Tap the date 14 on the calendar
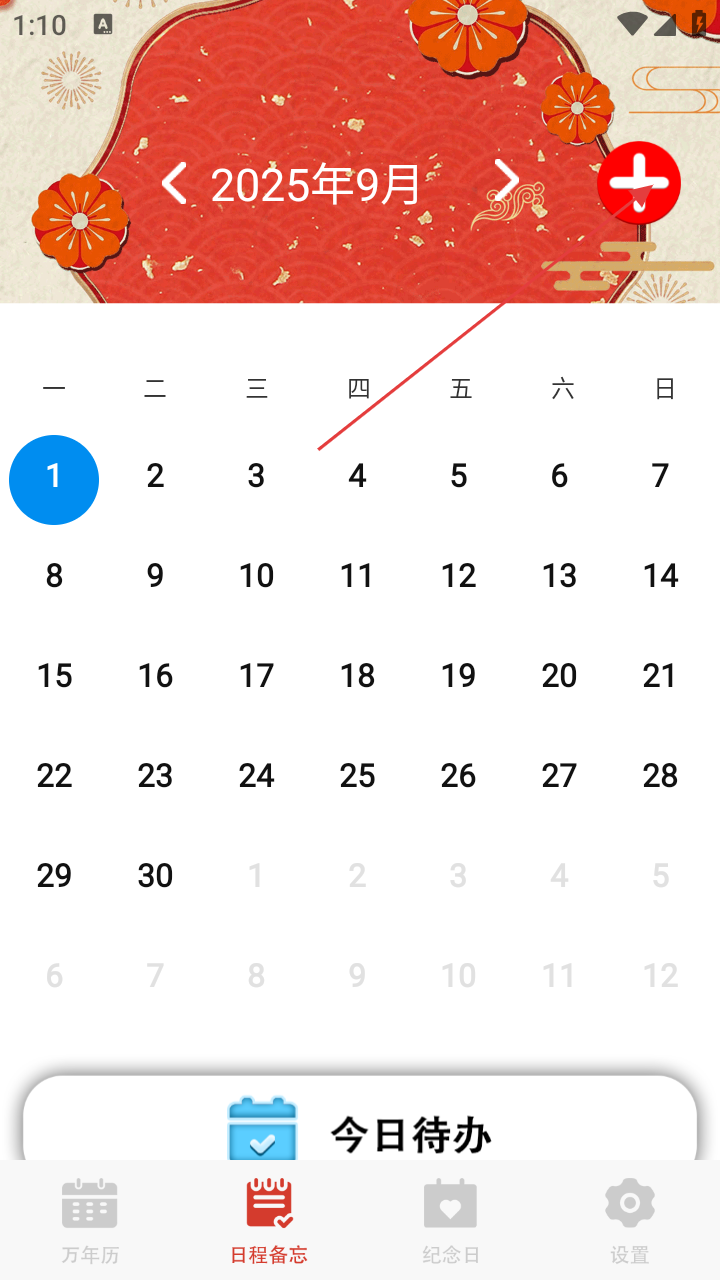Screen dimensions: 720x1280 (x=660, y=576)
